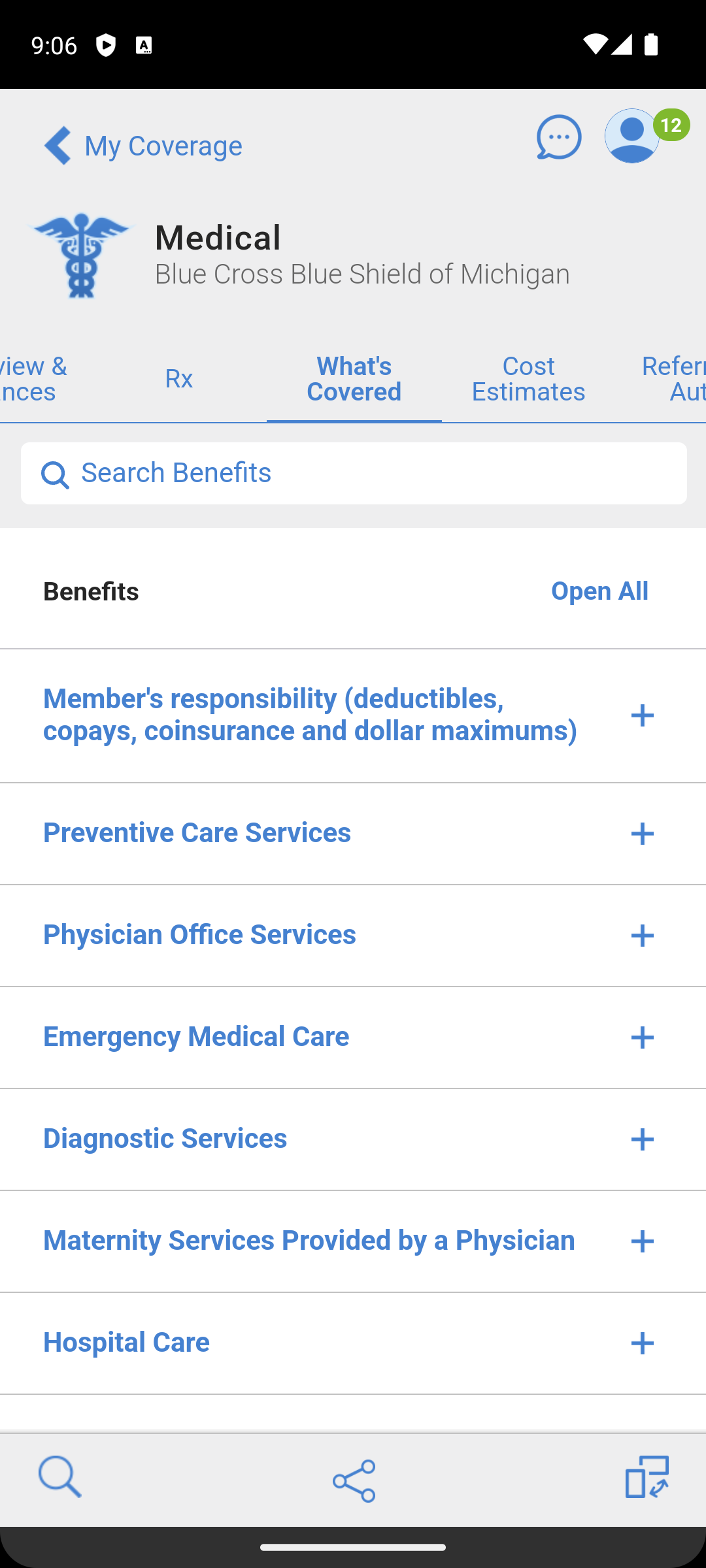
Task: Switch to the Rx tab
Action: 178,379
